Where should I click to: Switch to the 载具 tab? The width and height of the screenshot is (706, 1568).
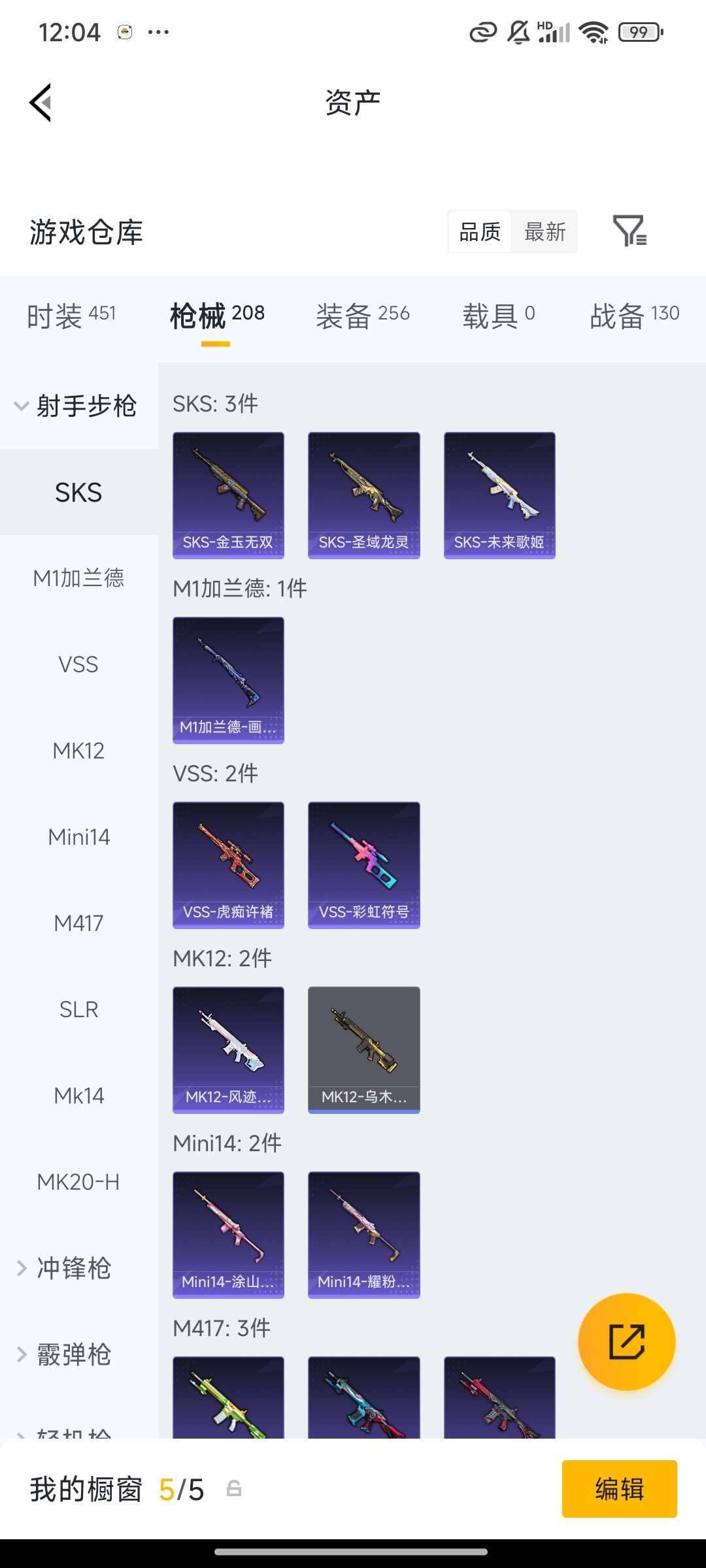coord(499,316)
